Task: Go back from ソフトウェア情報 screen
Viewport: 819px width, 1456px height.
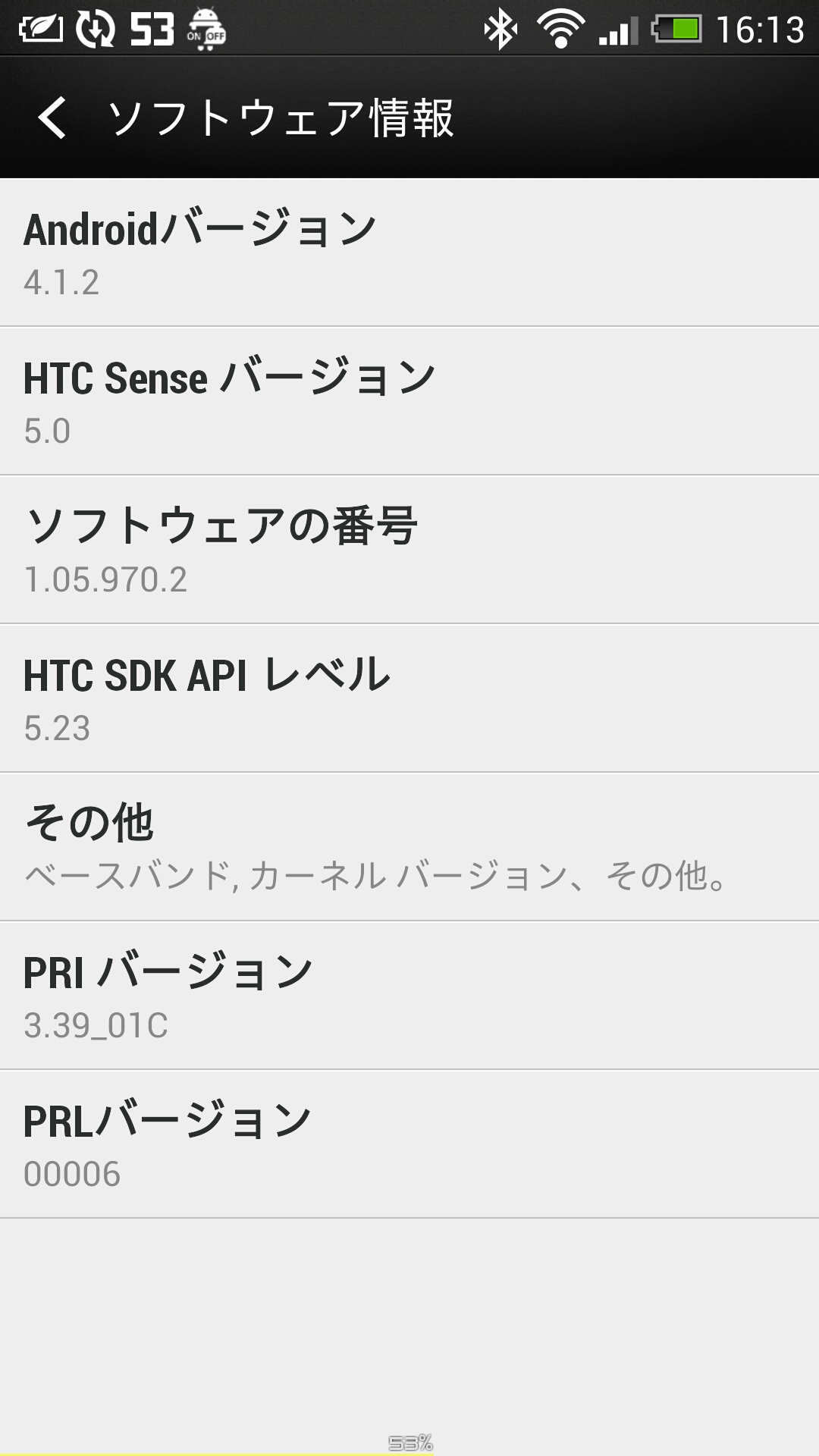Action: click(53, 118)
